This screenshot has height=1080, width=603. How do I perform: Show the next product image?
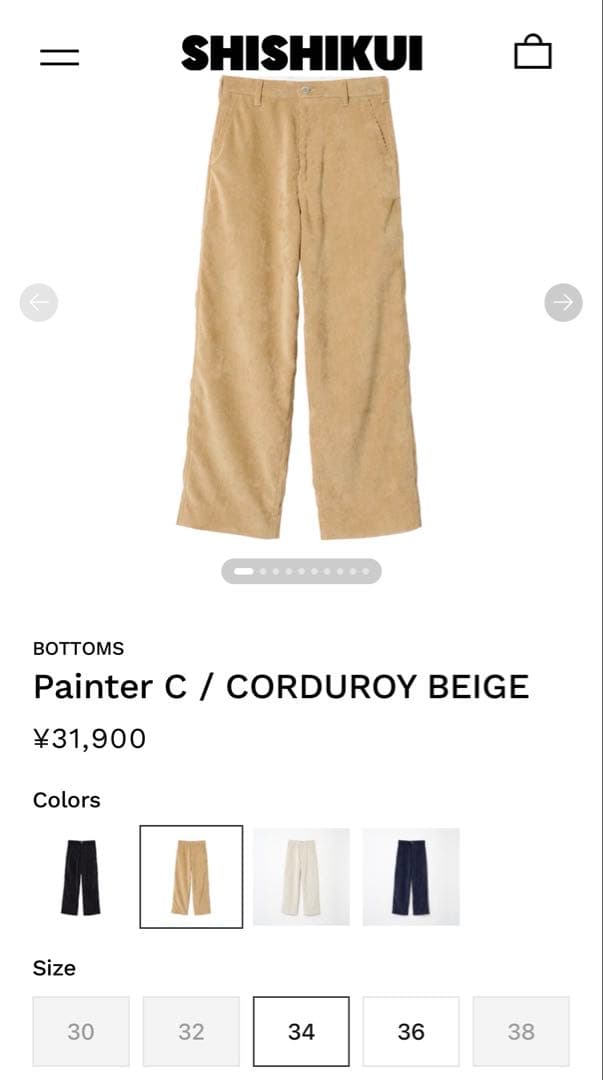click(563, 302)
